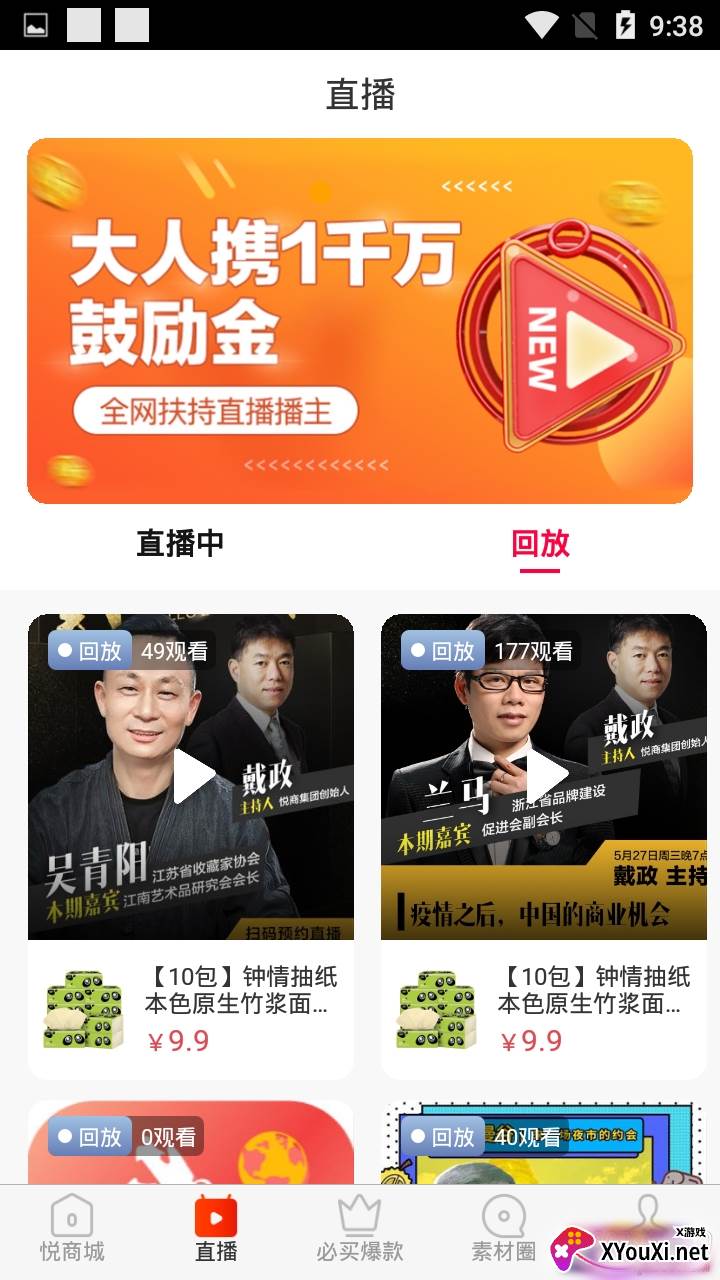Play the 兰马 replay with 177 views
The image size is (720, 1280).
pos(546,776)
